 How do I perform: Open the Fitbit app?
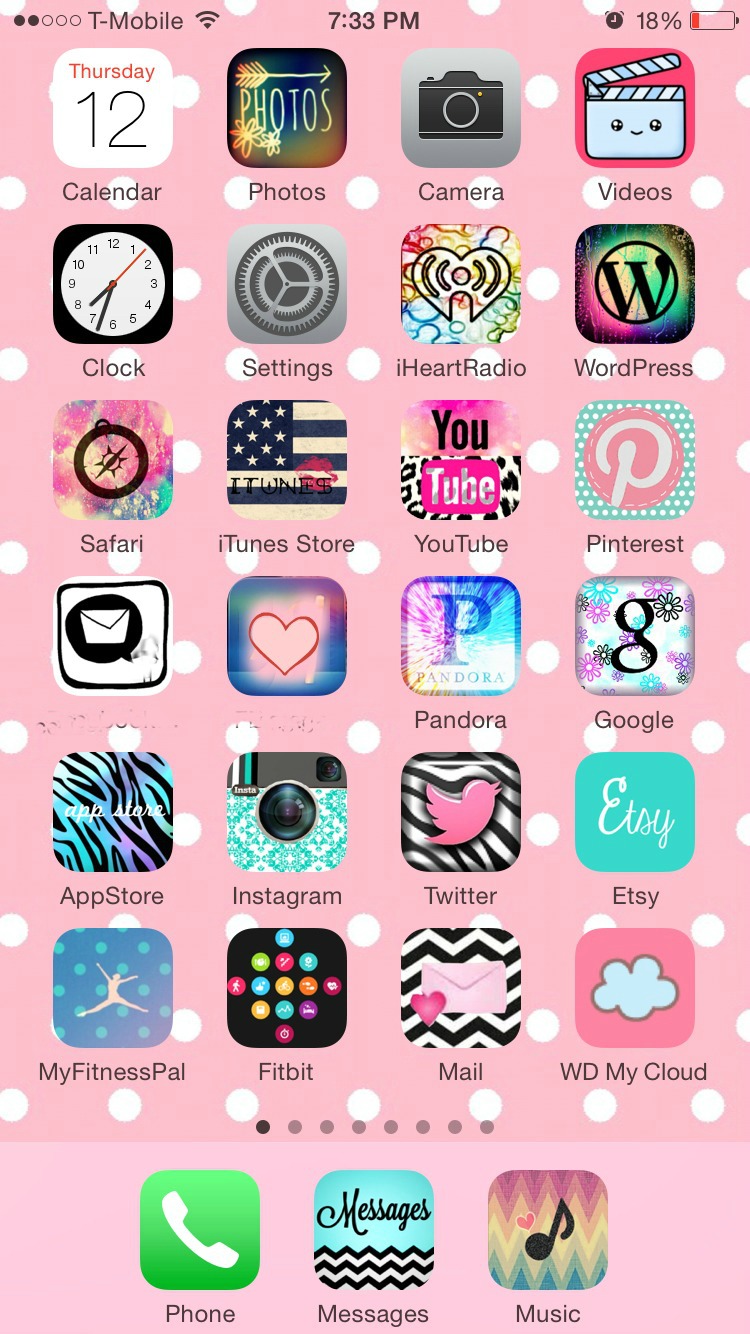(x=287, y=988)
